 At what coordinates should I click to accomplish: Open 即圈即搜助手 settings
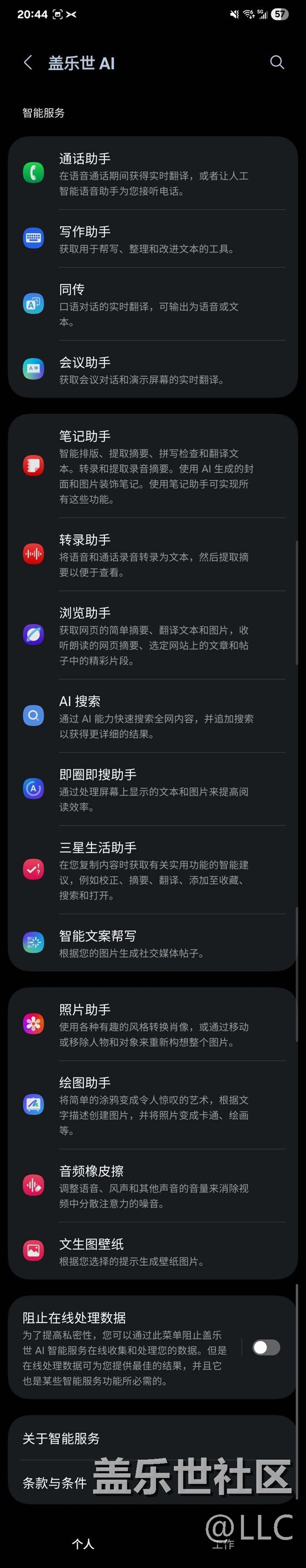point(153,790)
